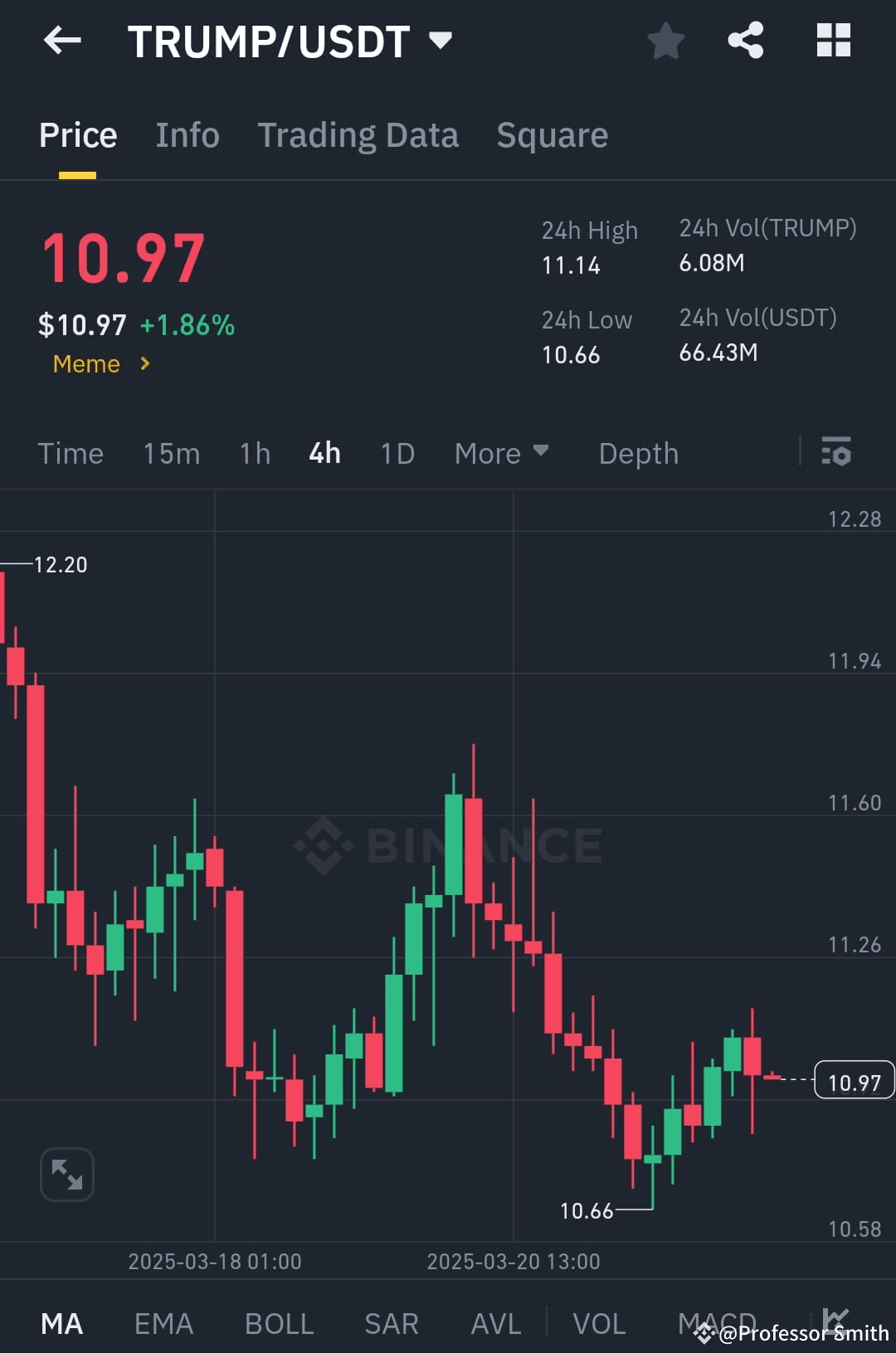Enable the MA indicator
The image size is (896, 1353).
62,1324
